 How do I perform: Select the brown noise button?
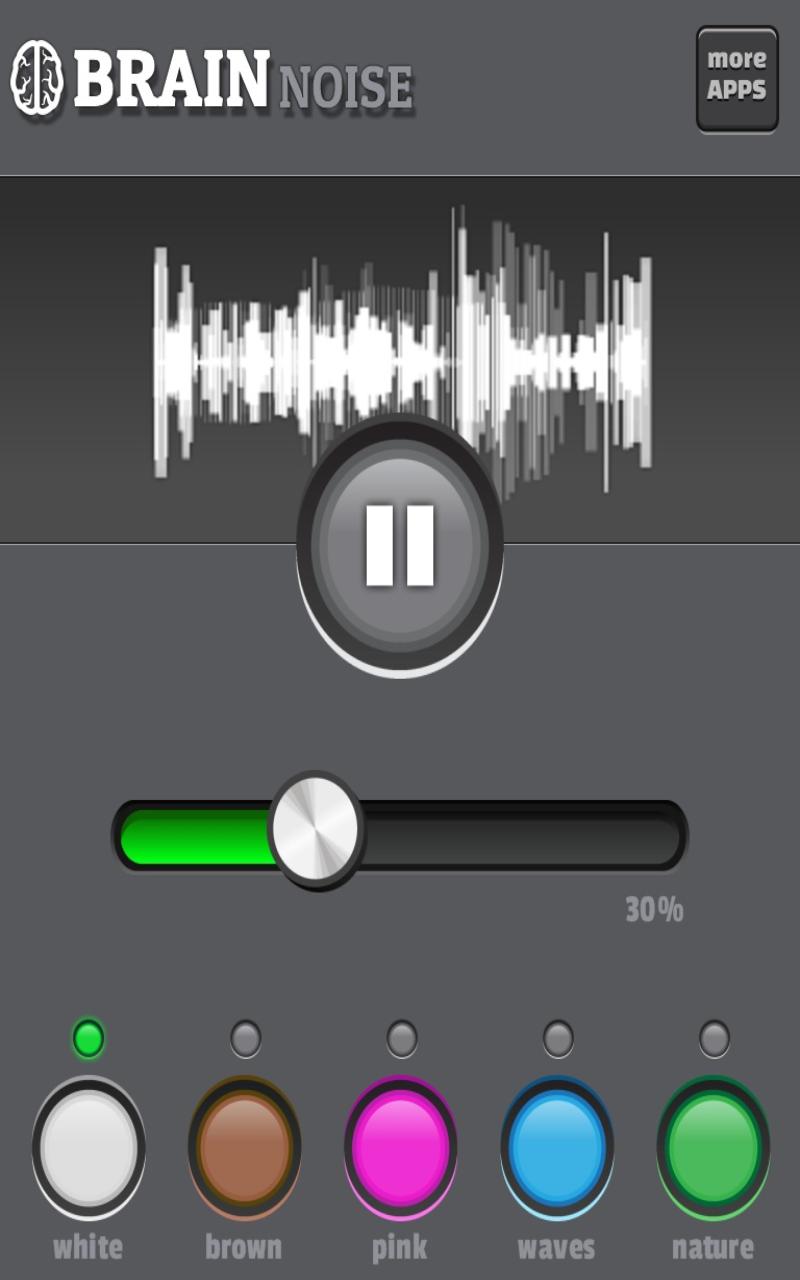(244, 1145)
